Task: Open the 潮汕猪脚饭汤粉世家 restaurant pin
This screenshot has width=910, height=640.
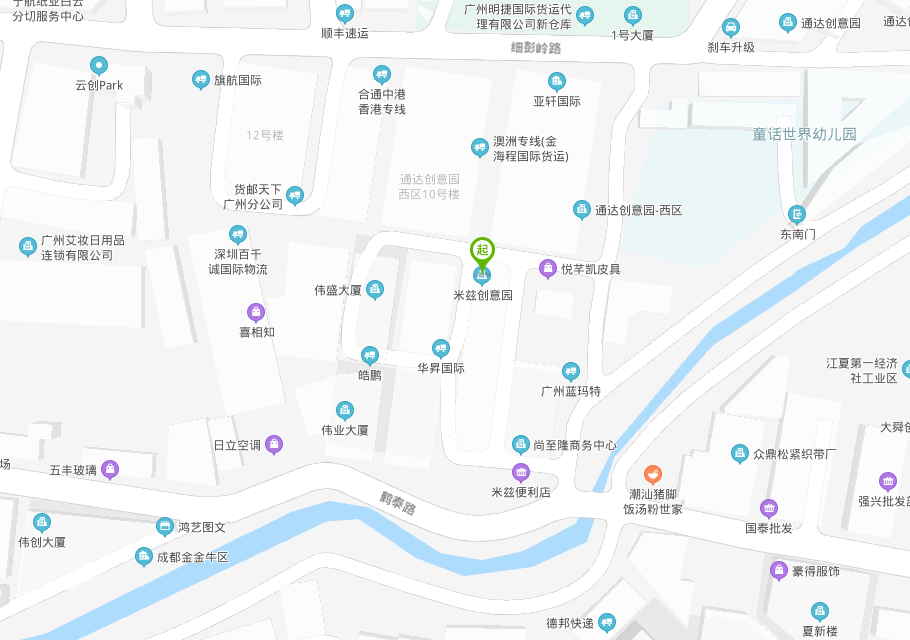Action: [x=652, y=473]
